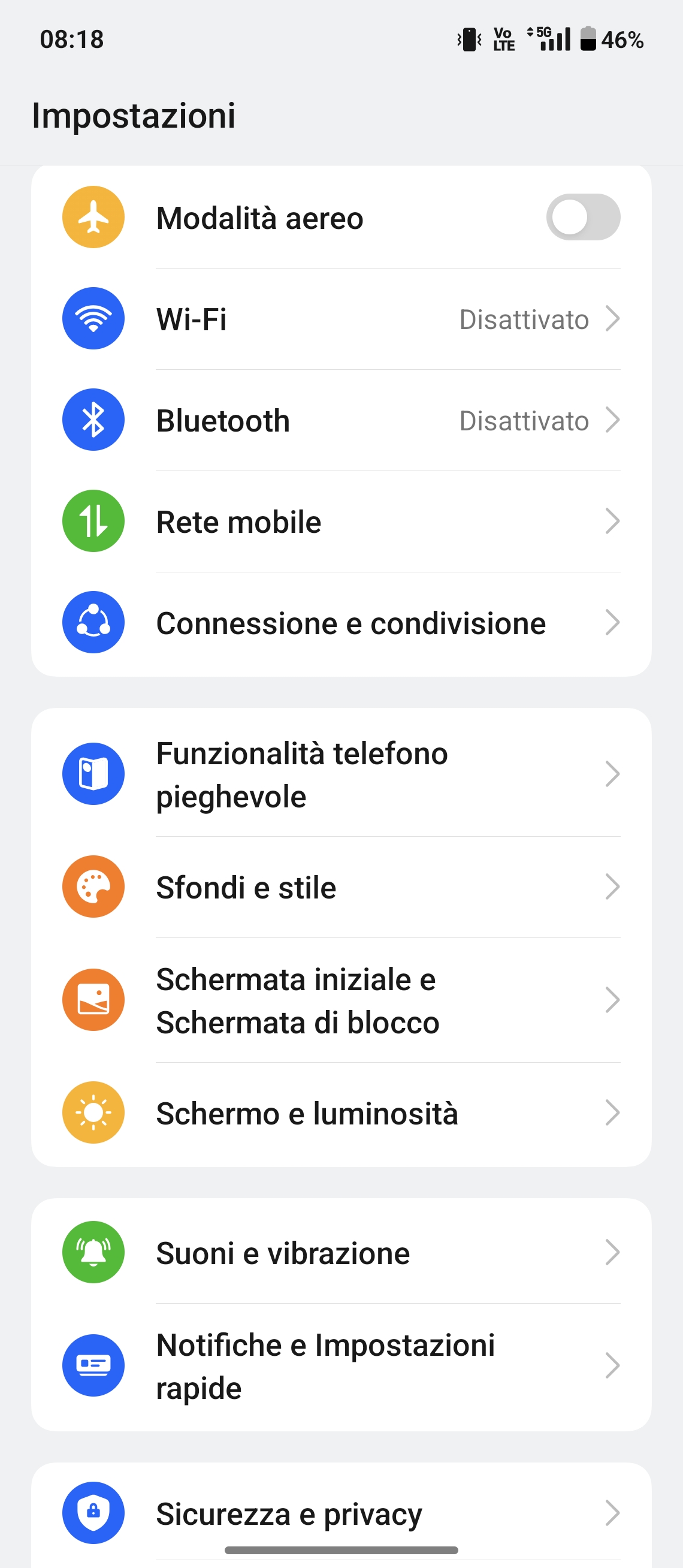Select Sfondi e stile

coord(340,887)
